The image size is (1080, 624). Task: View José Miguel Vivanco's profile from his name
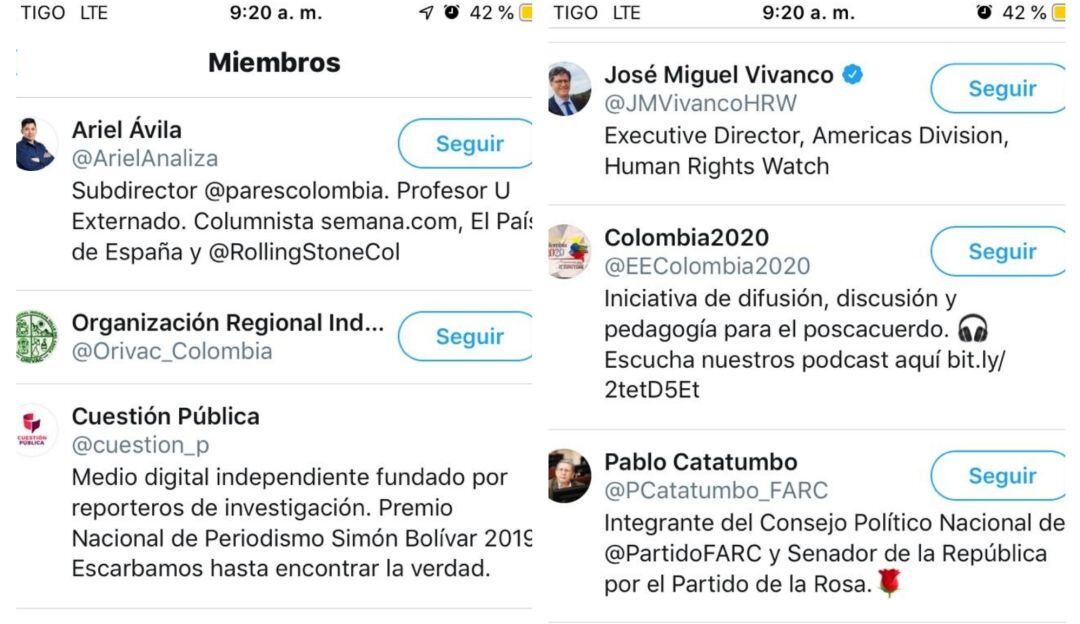point(719,74)
